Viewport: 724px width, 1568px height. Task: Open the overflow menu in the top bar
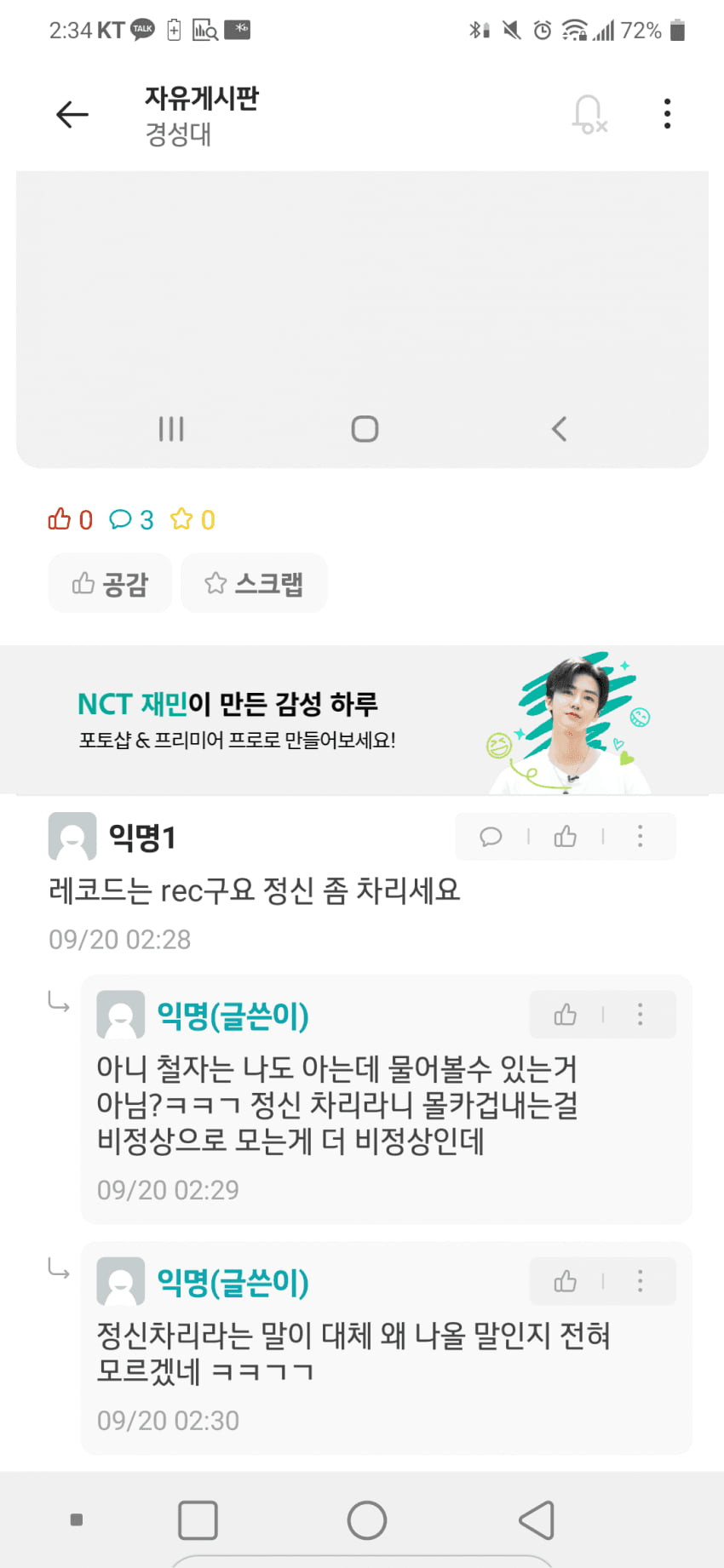667,114
